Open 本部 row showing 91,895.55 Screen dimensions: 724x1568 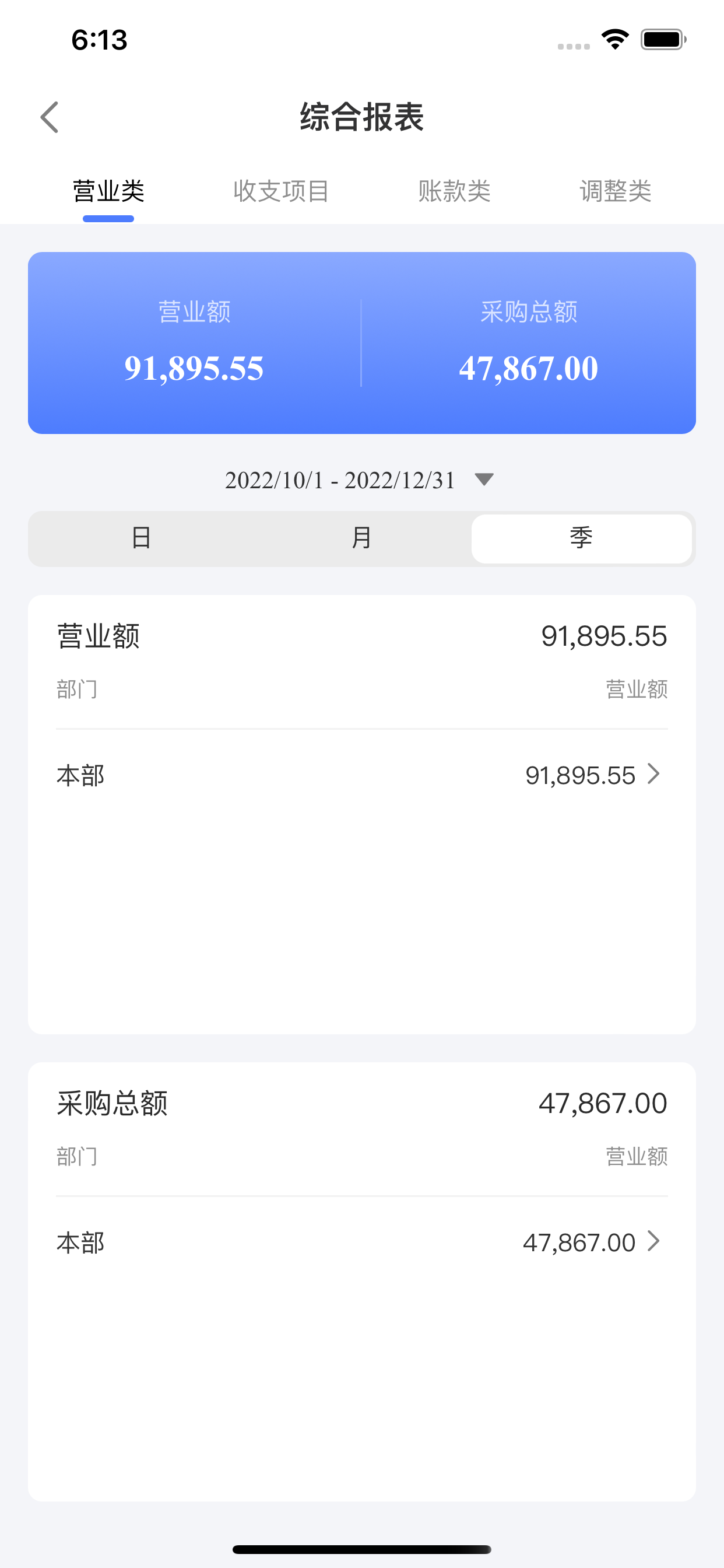pos(362,775)
